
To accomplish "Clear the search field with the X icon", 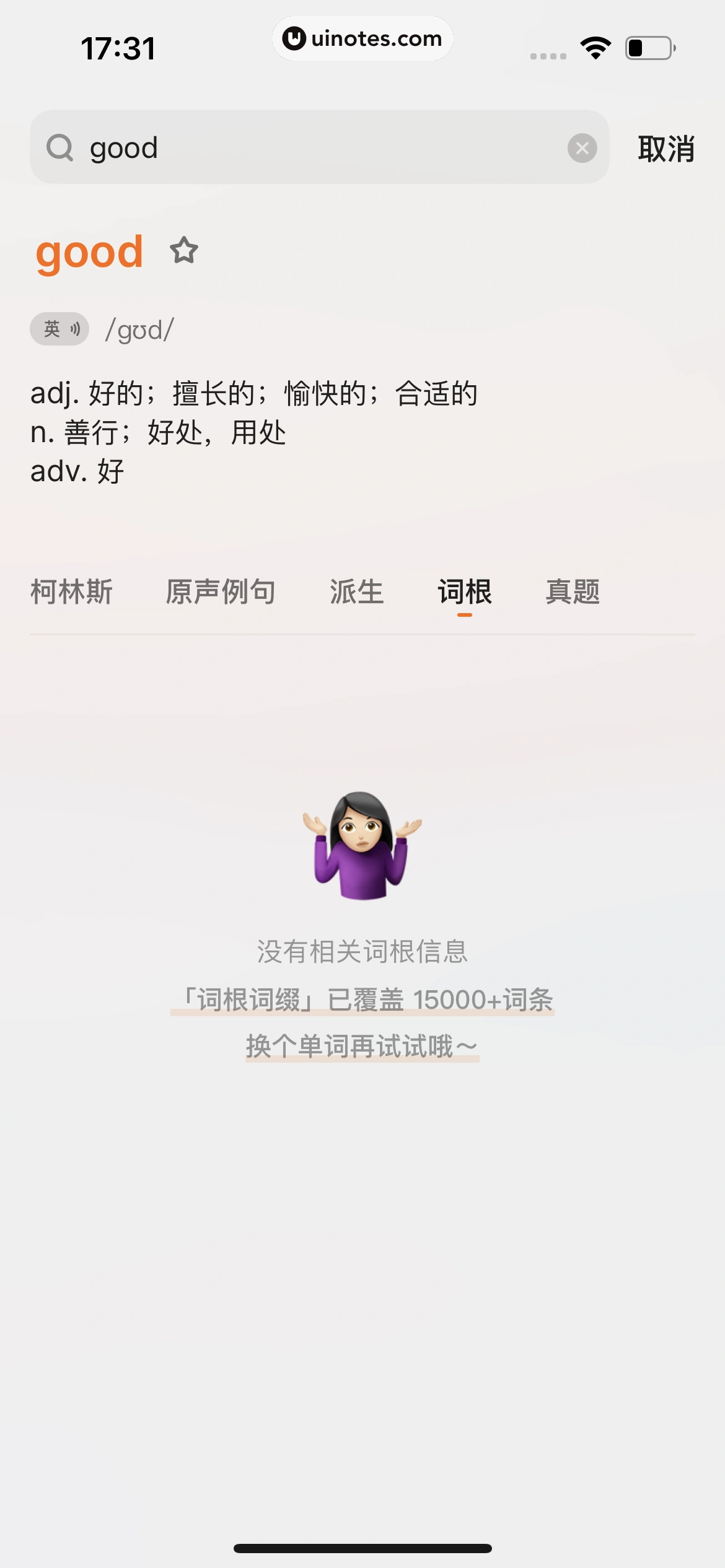I will 581,147.
